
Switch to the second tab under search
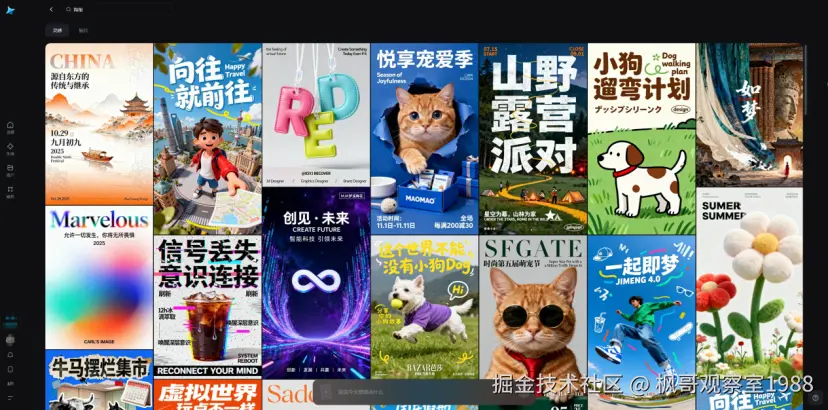pyautogui.click(x=83, y=31)
